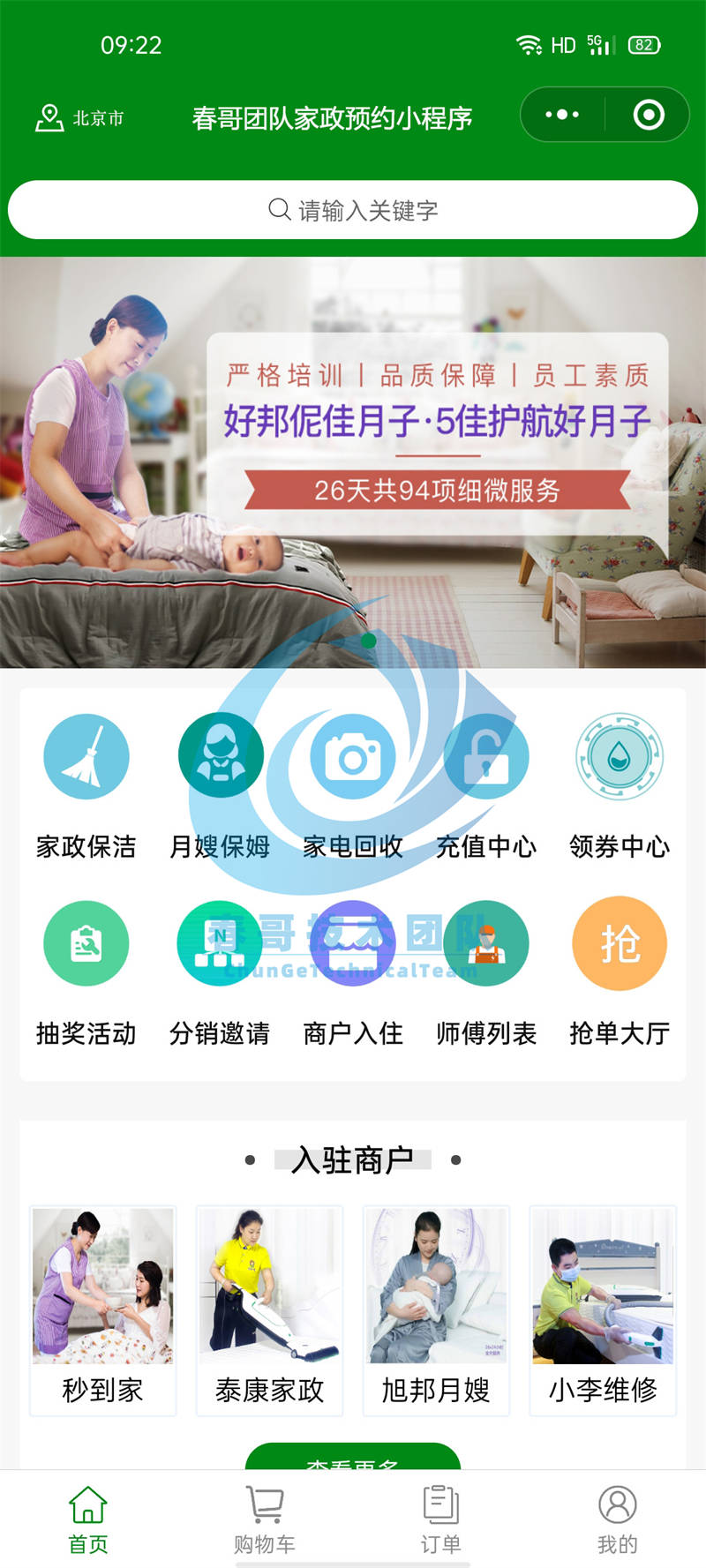Screen dimensions: 706x1568
Task: Switch to the 订单 tab
Action: pyautogui.click(x=441, y=1519)
